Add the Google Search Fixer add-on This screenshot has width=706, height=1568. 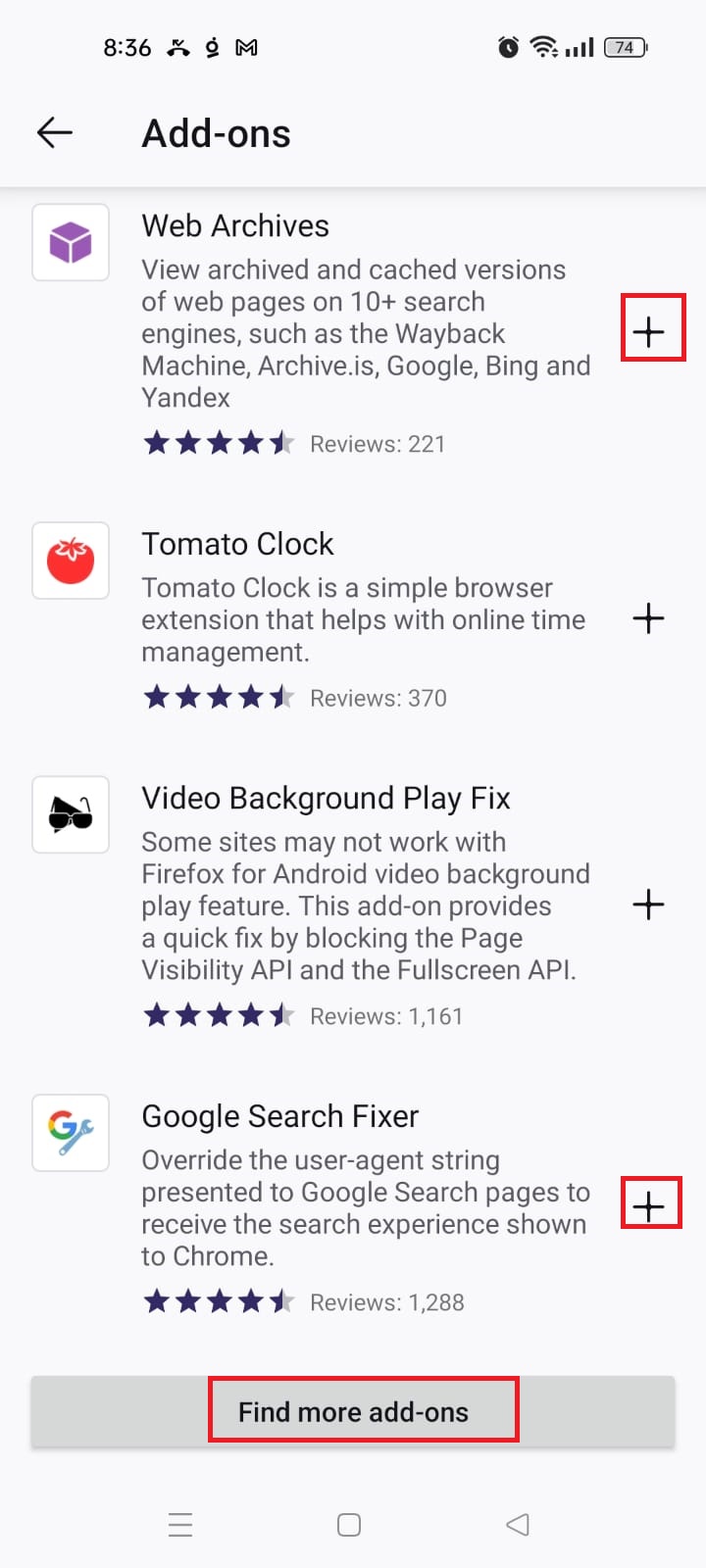649,1206
